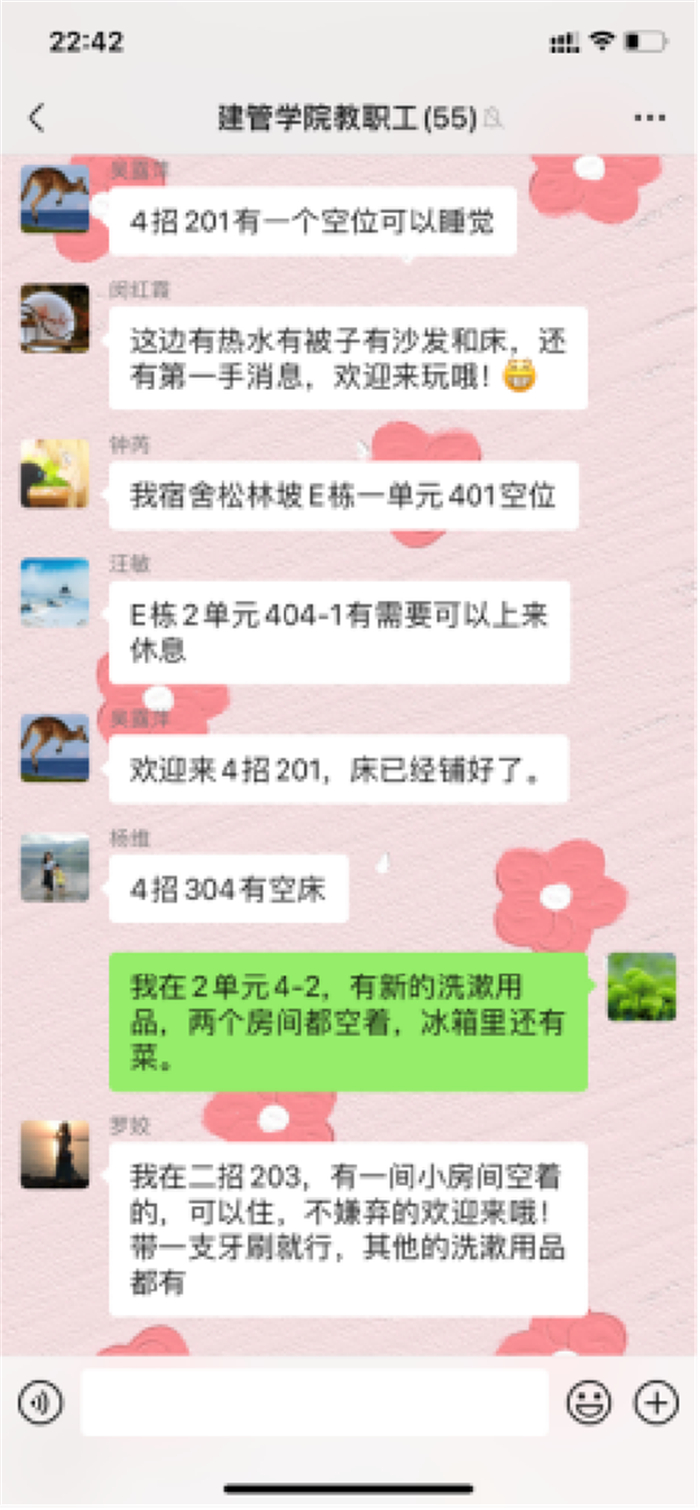Open 罗姣's profile avatar
Image resolution: width=700 pixels, height=1510 pixels.
(x=55, y=1154)
